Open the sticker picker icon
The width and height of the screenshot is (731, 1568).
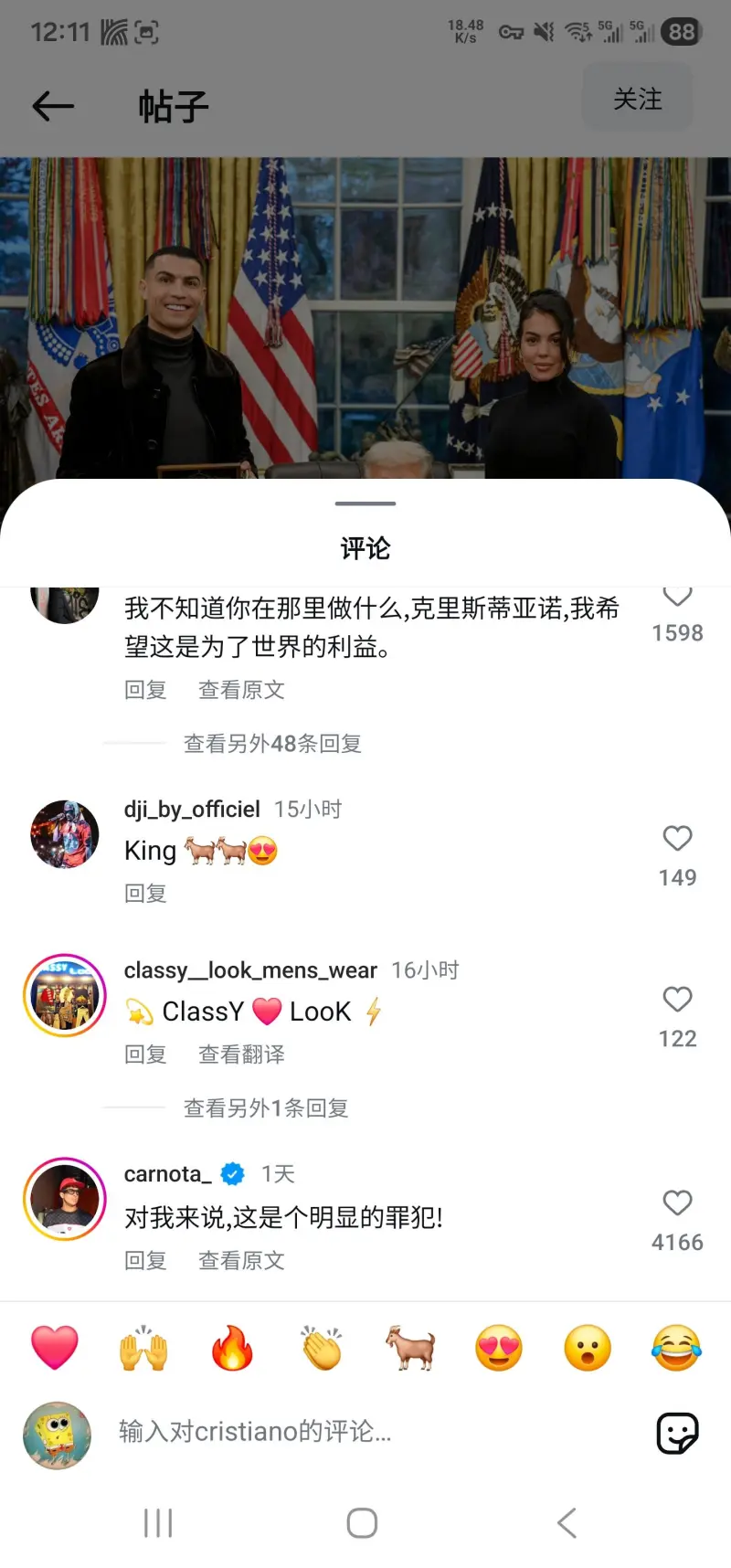tap(677, 1433)
